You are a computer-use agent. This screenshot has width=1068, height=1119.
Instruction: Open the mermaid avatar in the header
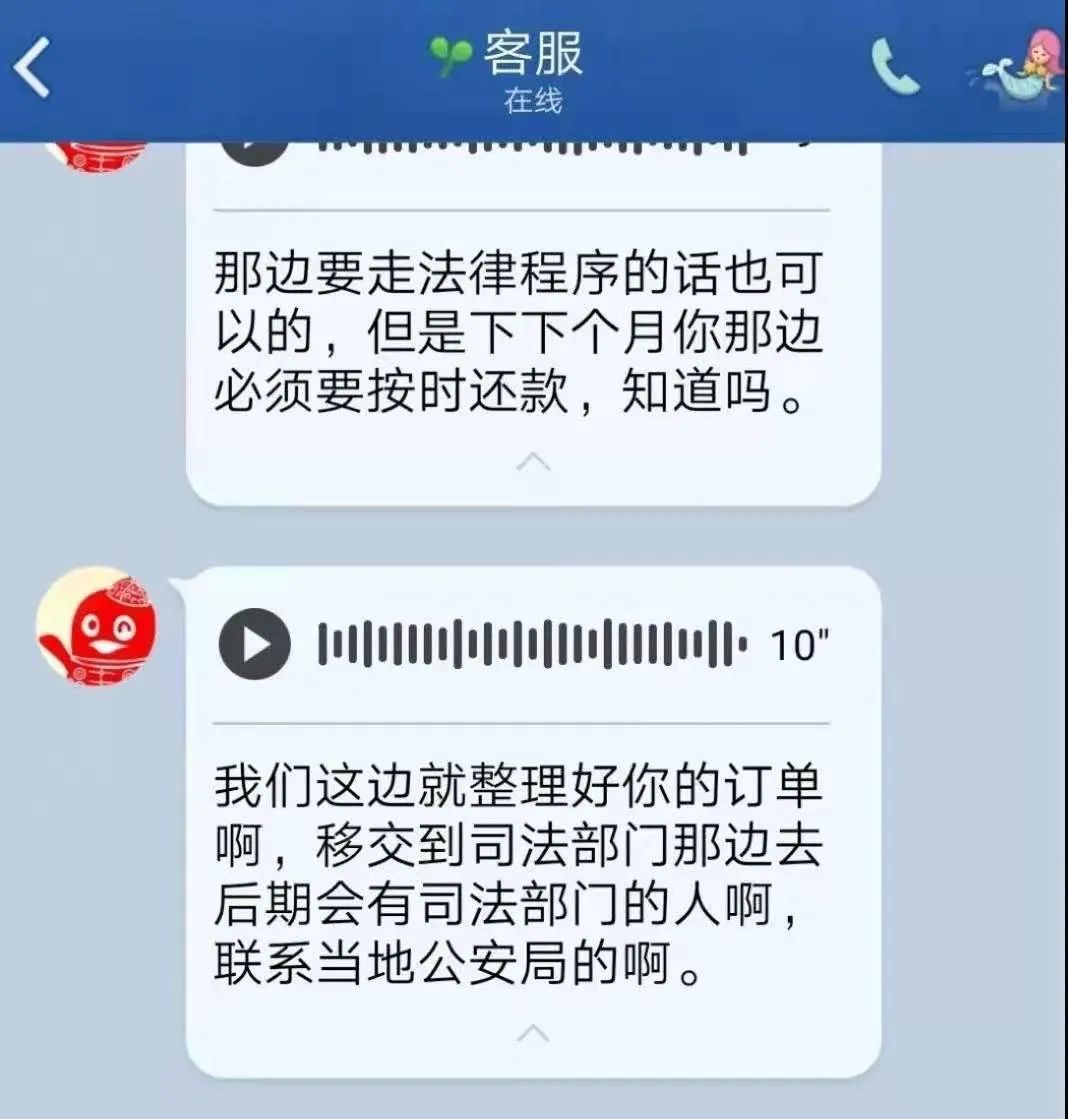tap(1015, 67)
